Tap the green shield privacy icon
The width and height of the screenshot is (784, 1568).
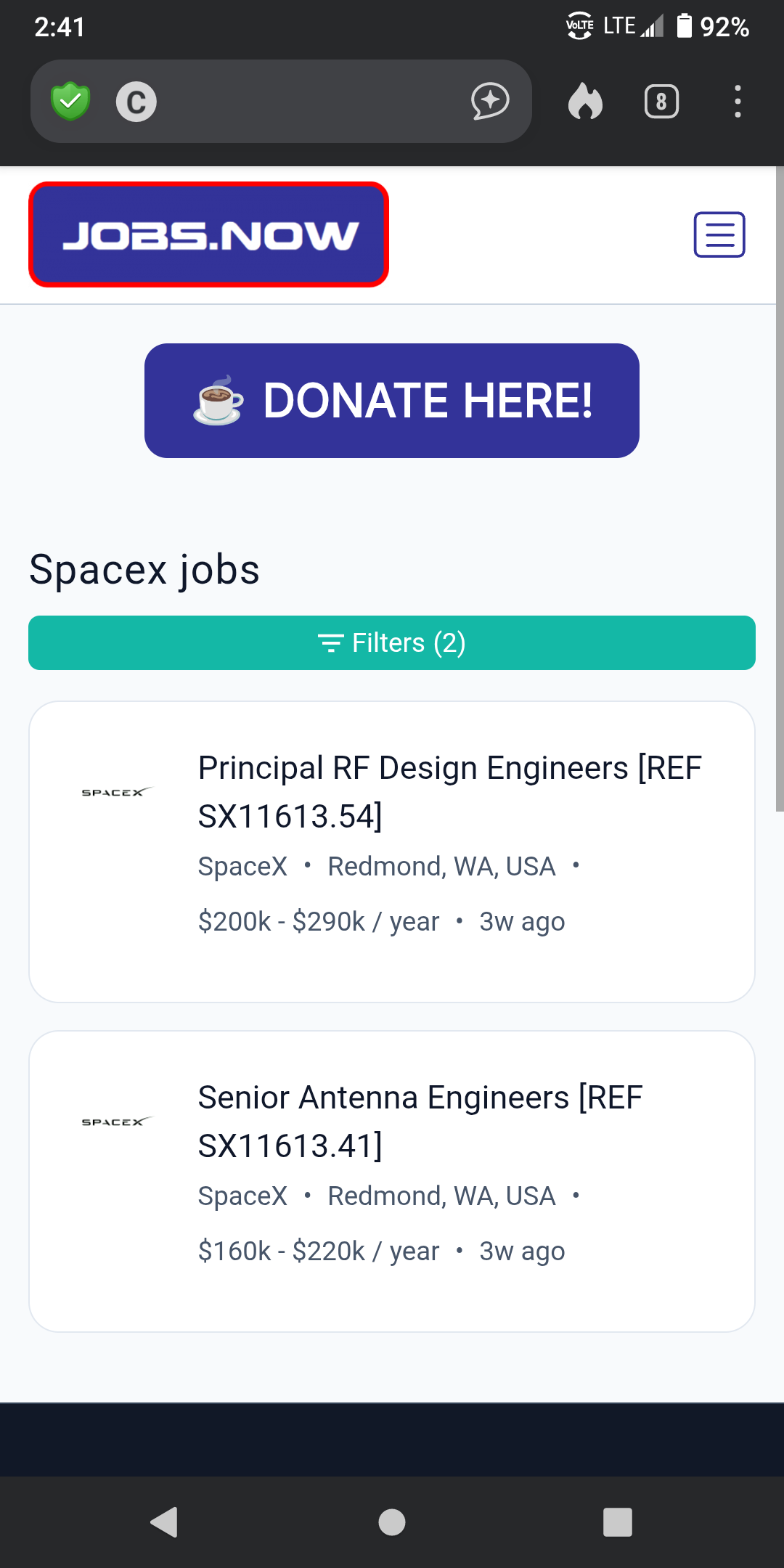click(x=70, y=102)
